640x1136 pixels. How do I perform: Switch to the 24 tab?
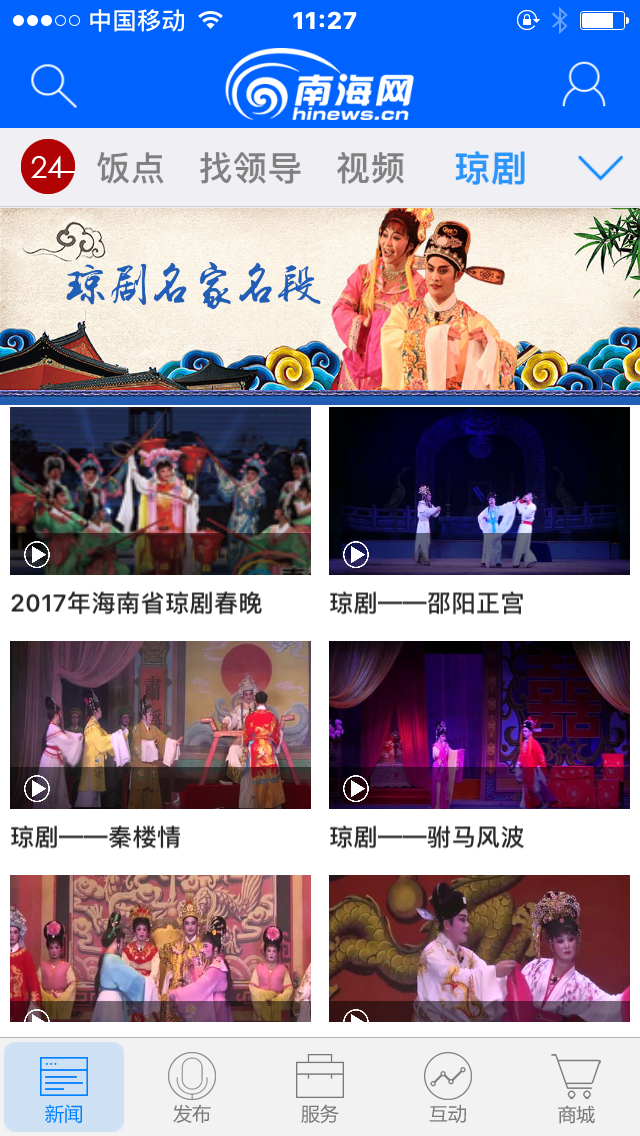(x=47, y=168)
